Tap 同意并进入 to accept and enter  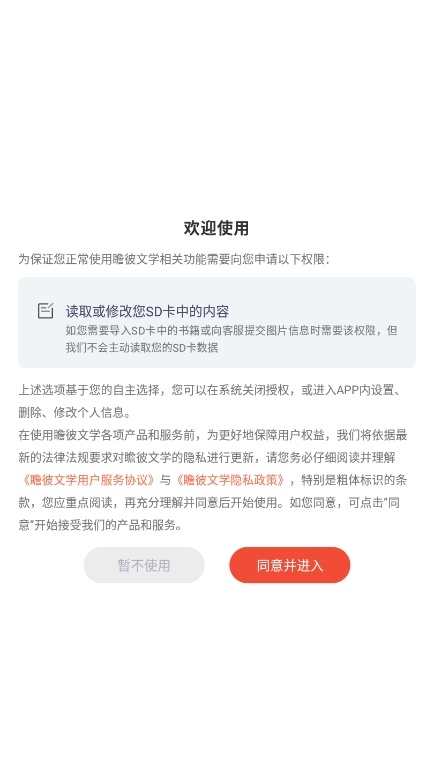[290, 565]
